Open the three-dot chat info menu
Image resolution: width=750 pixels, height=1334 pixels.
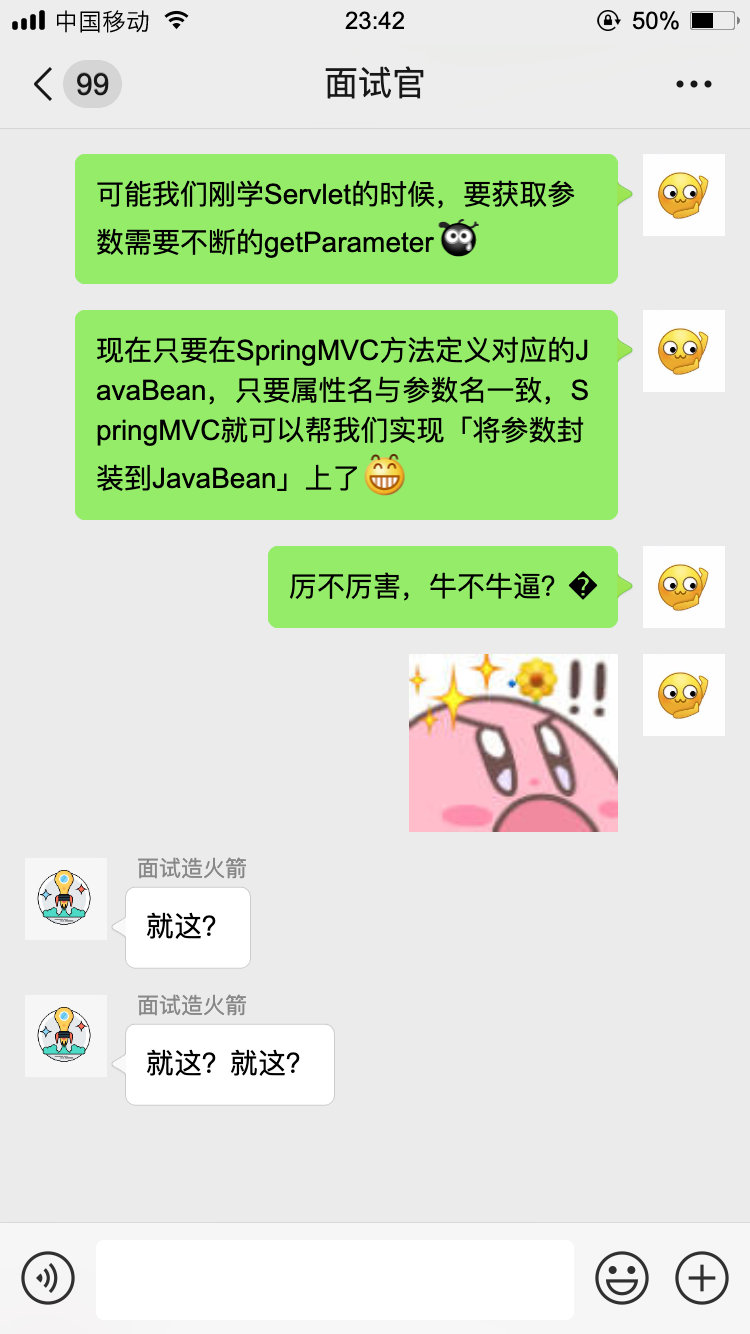694,84
